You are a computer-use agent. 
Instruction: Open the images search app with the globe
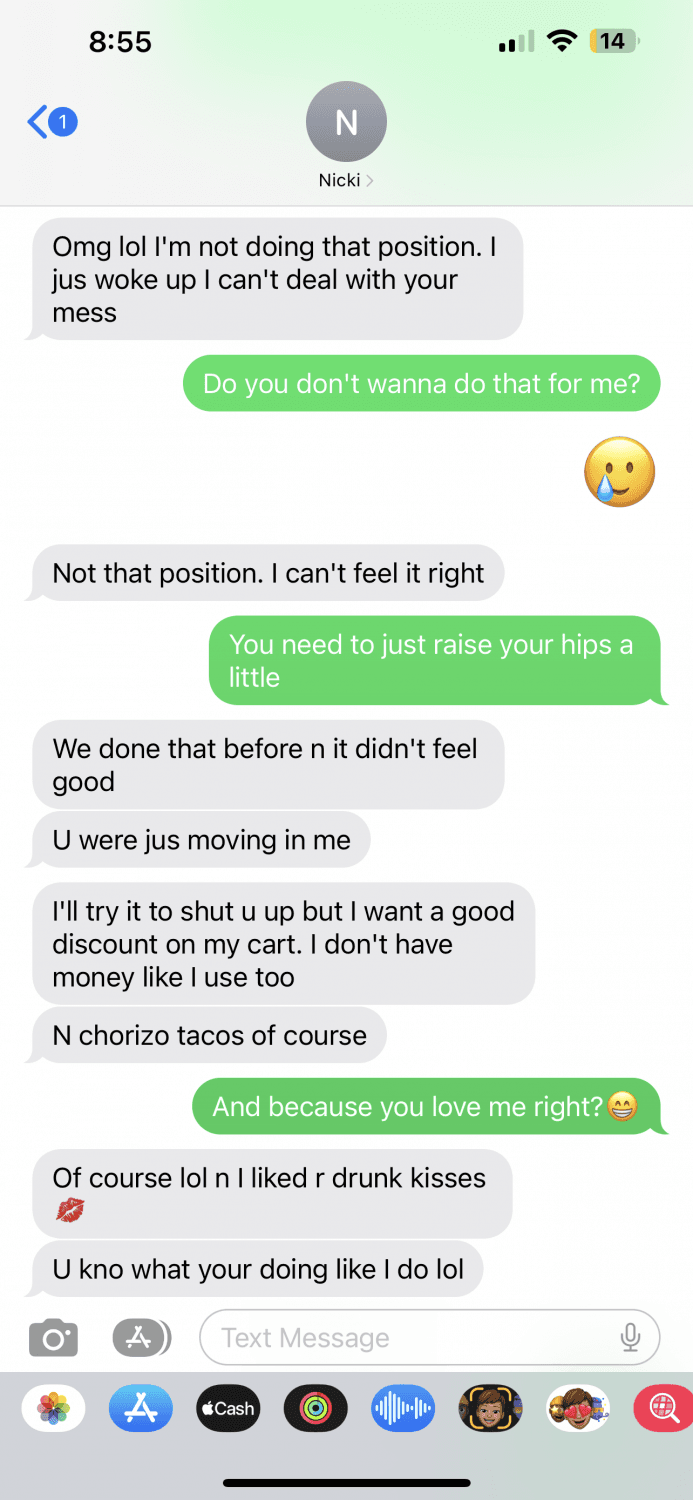[662, 1409]
